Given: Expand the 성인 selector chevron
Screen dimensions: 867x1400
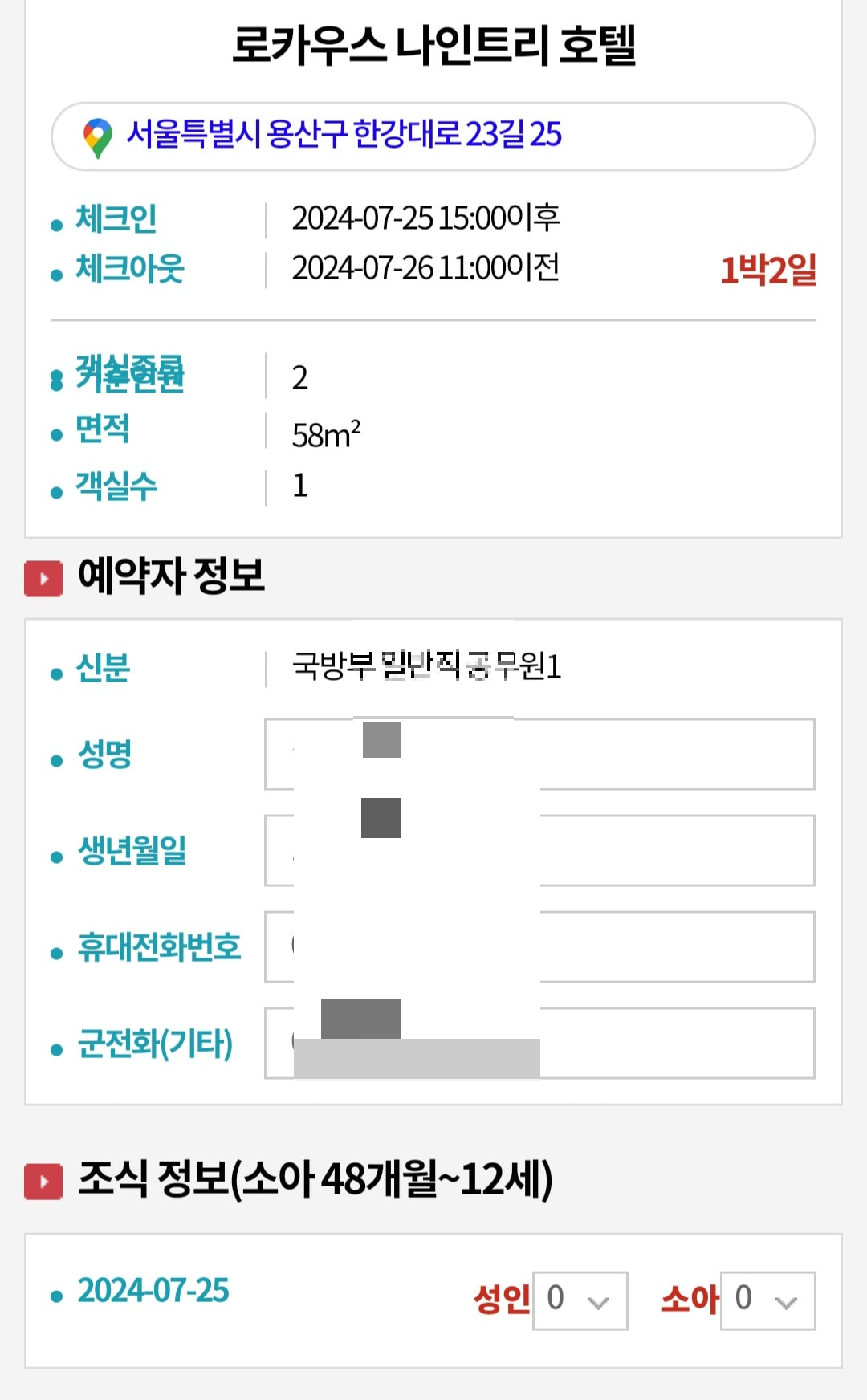Looking at the screenshot, I should (600, 1300).
